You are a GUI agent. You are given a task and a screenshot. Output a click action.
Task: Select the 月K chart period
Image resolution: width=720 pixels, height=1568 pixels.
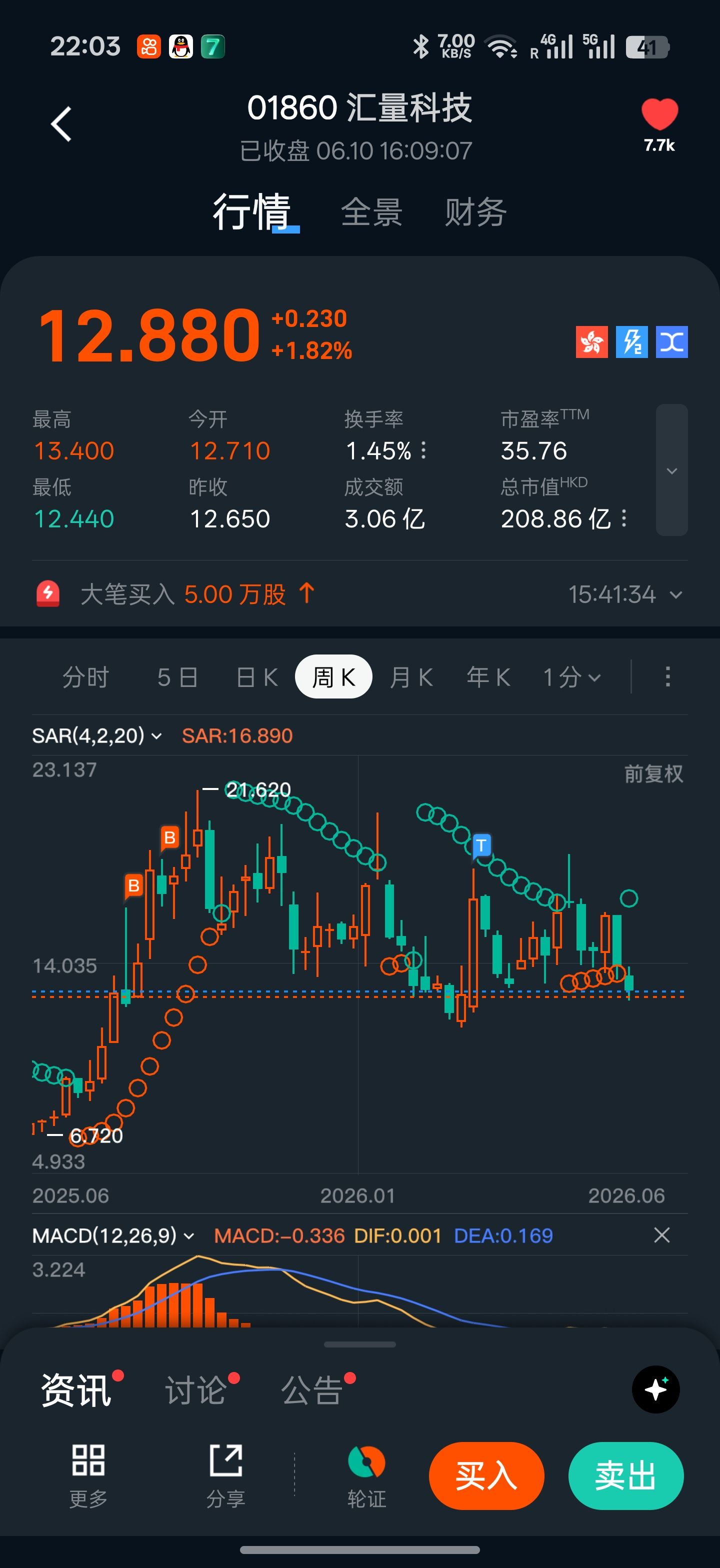tap(411, 677)
